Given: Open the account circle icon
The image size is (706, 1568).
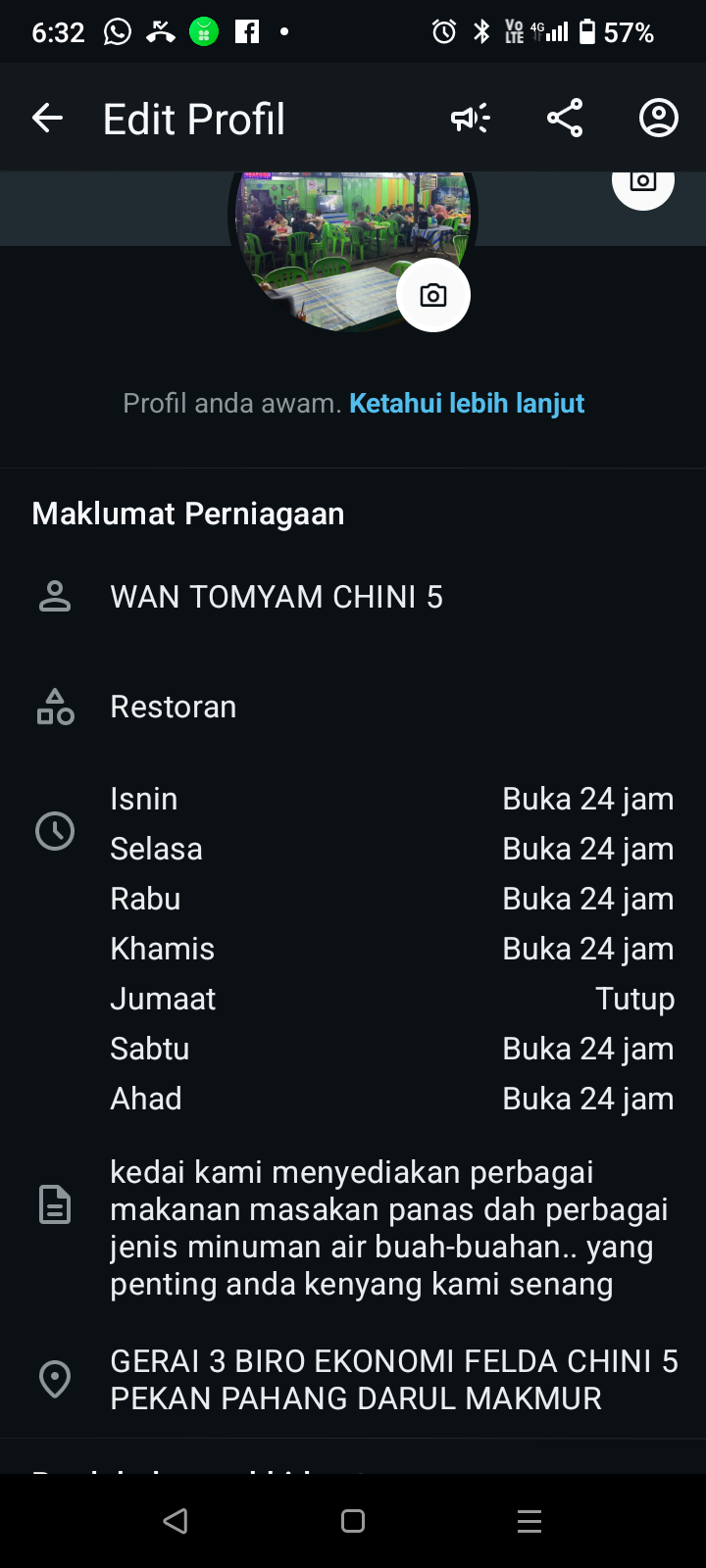Looking at the screenshot, I should tap(658, 119).
